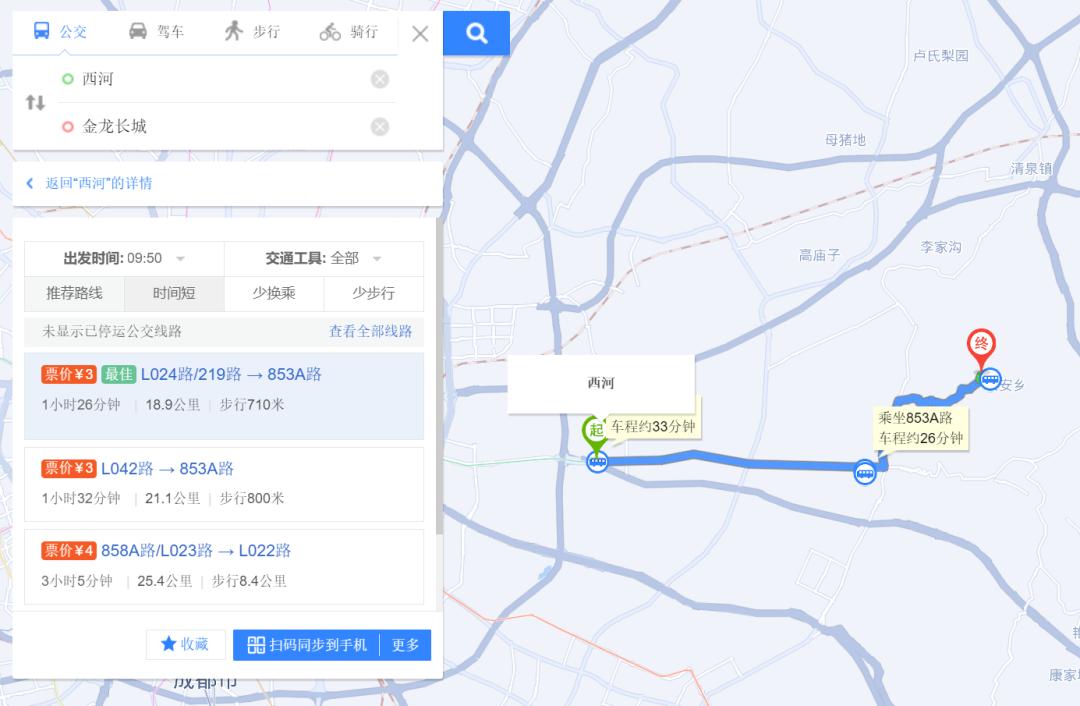Tap the blue search button
1080x706 pixels.
pos(477,33)
